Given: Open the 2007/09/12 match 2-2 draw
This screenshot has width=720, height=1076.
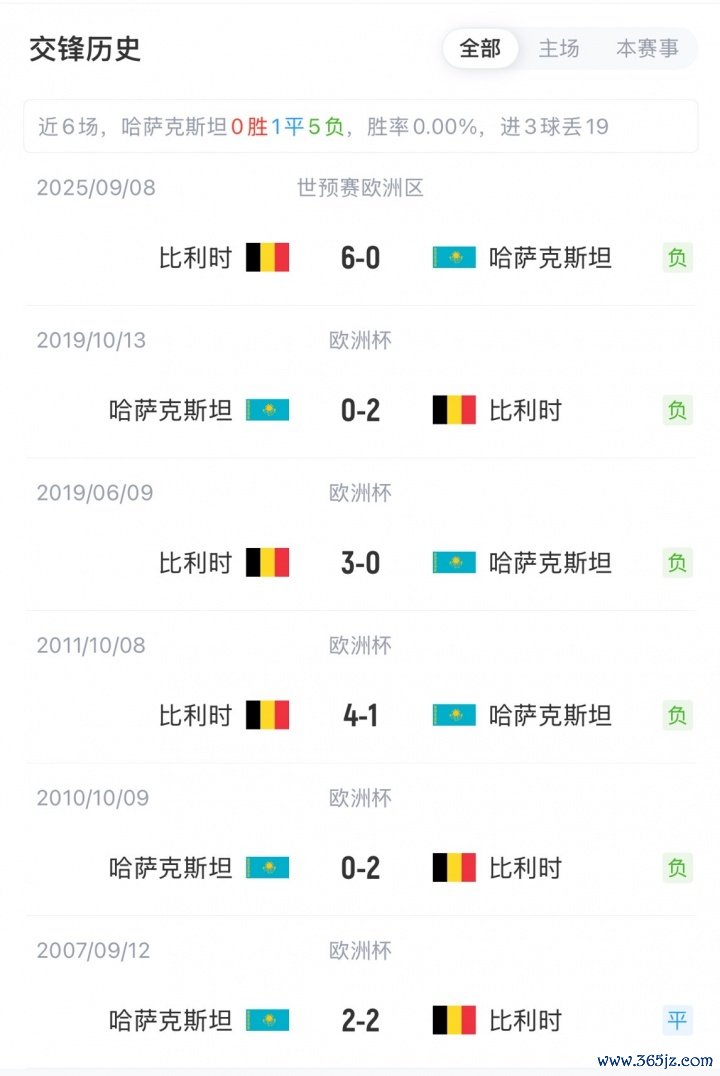Looking at the screenshot, I should 360,1020.
